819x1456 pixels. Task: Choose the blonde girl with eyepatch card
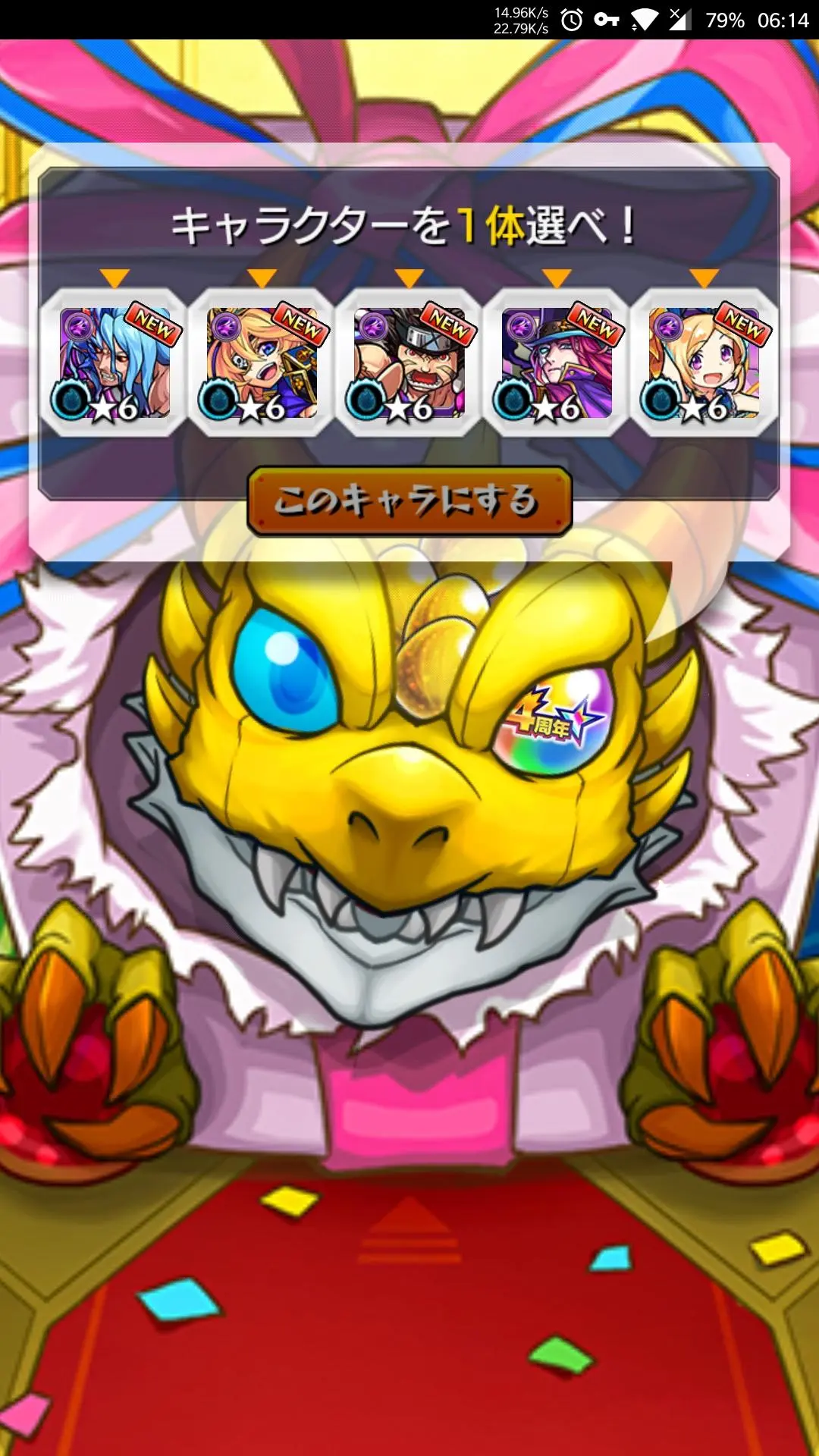[x=262, y=362]
